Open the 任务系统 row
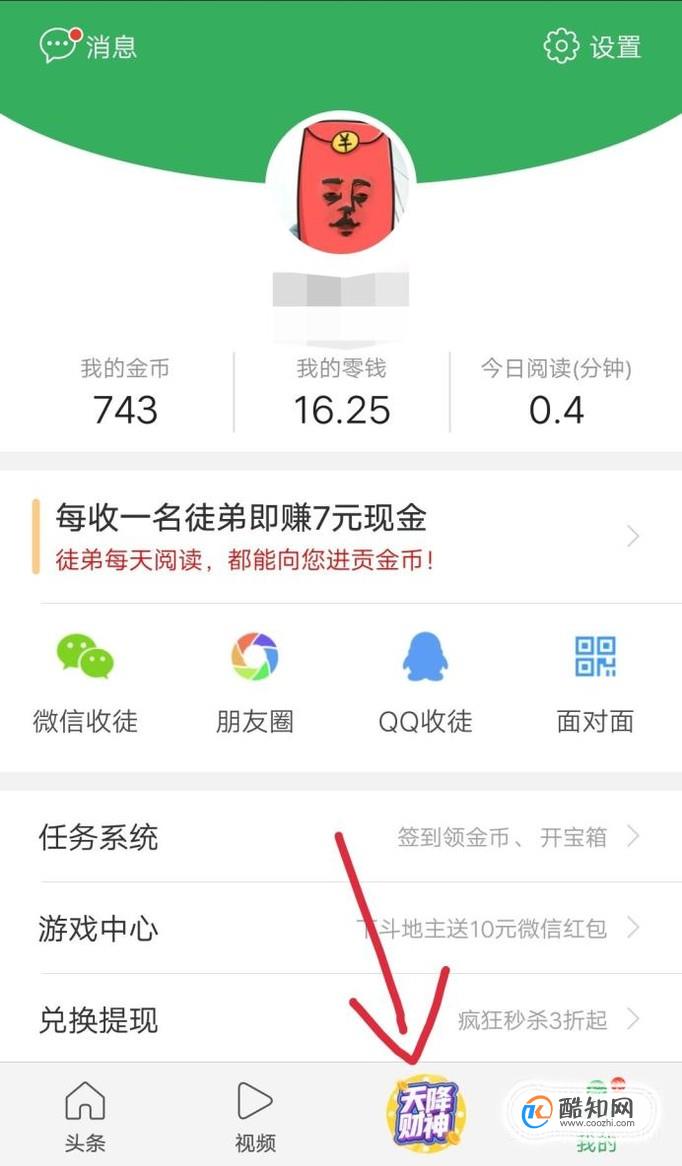682x1166 pixels. pyautogui.click(x=341, y=837)
